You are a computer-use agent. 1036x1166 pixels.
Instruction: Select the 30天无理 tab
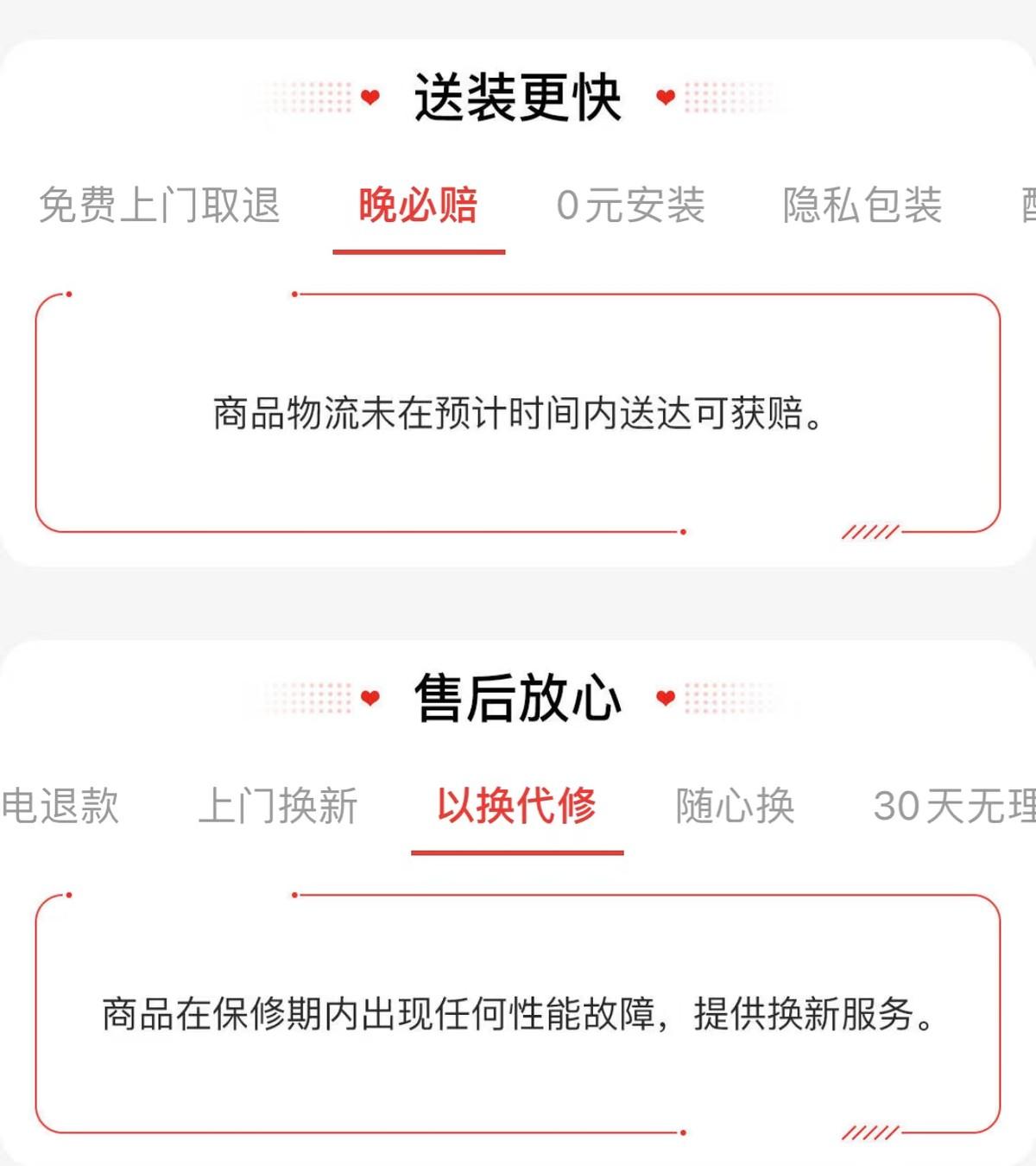(954, 806)
